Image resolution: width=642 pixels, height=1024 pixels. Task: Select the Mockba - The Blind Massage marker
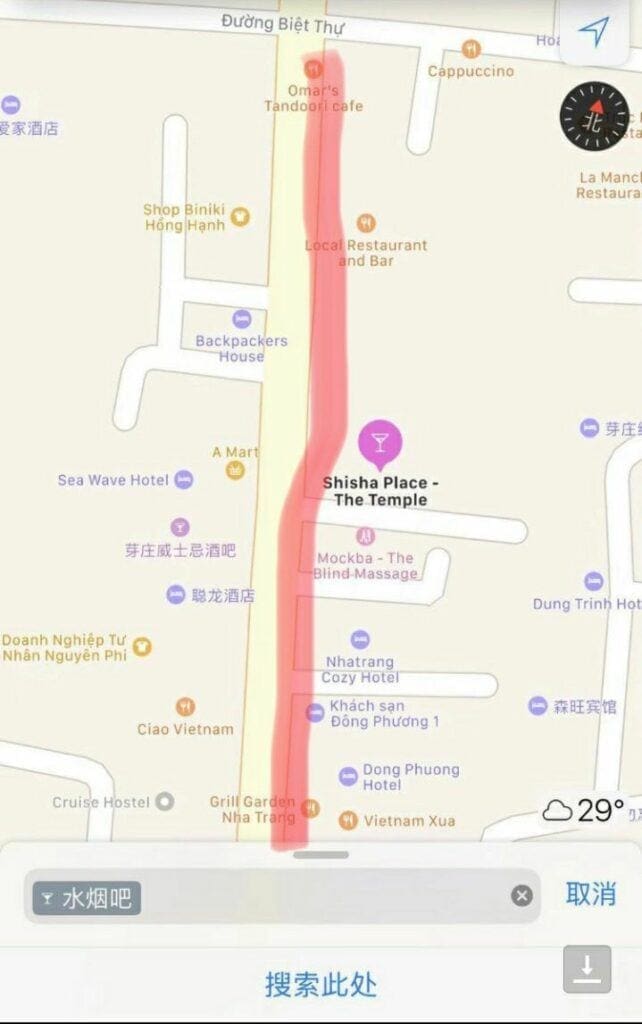click(366, 536)
